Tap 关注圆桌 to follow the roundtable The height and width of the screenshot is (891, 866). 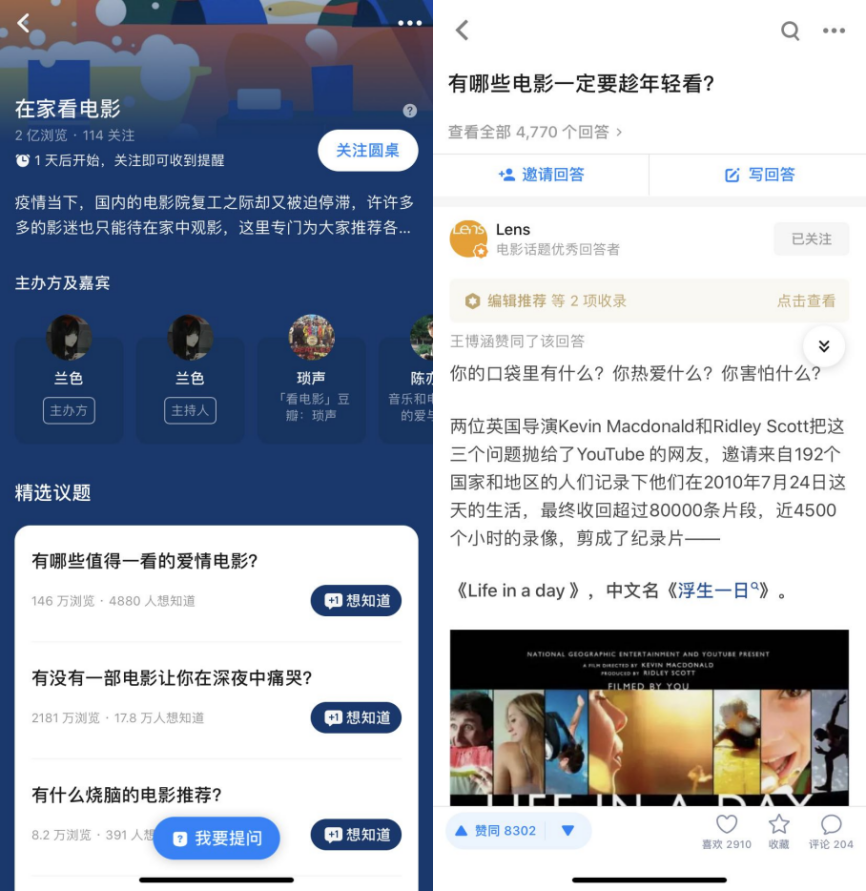pyautogui.click(x=367, y=151)
